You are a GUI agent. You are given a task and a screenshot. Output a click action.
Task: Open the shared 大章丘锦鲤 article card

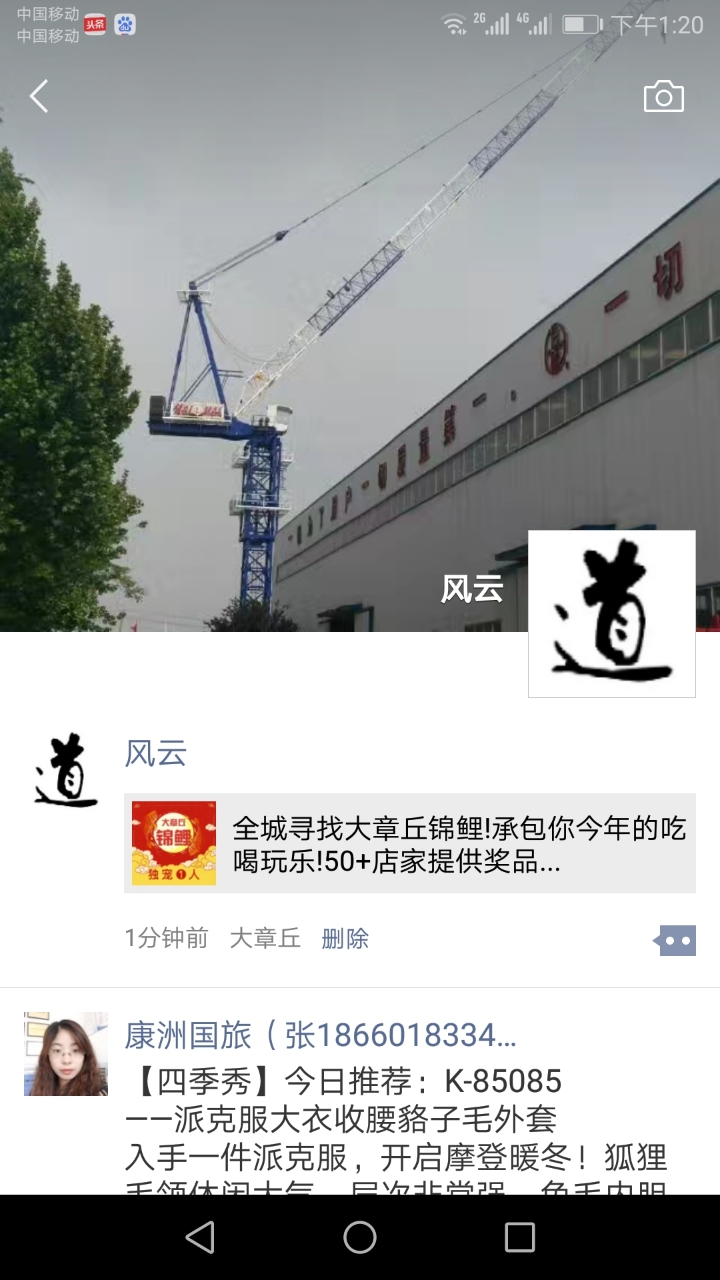tap(410, 843)
